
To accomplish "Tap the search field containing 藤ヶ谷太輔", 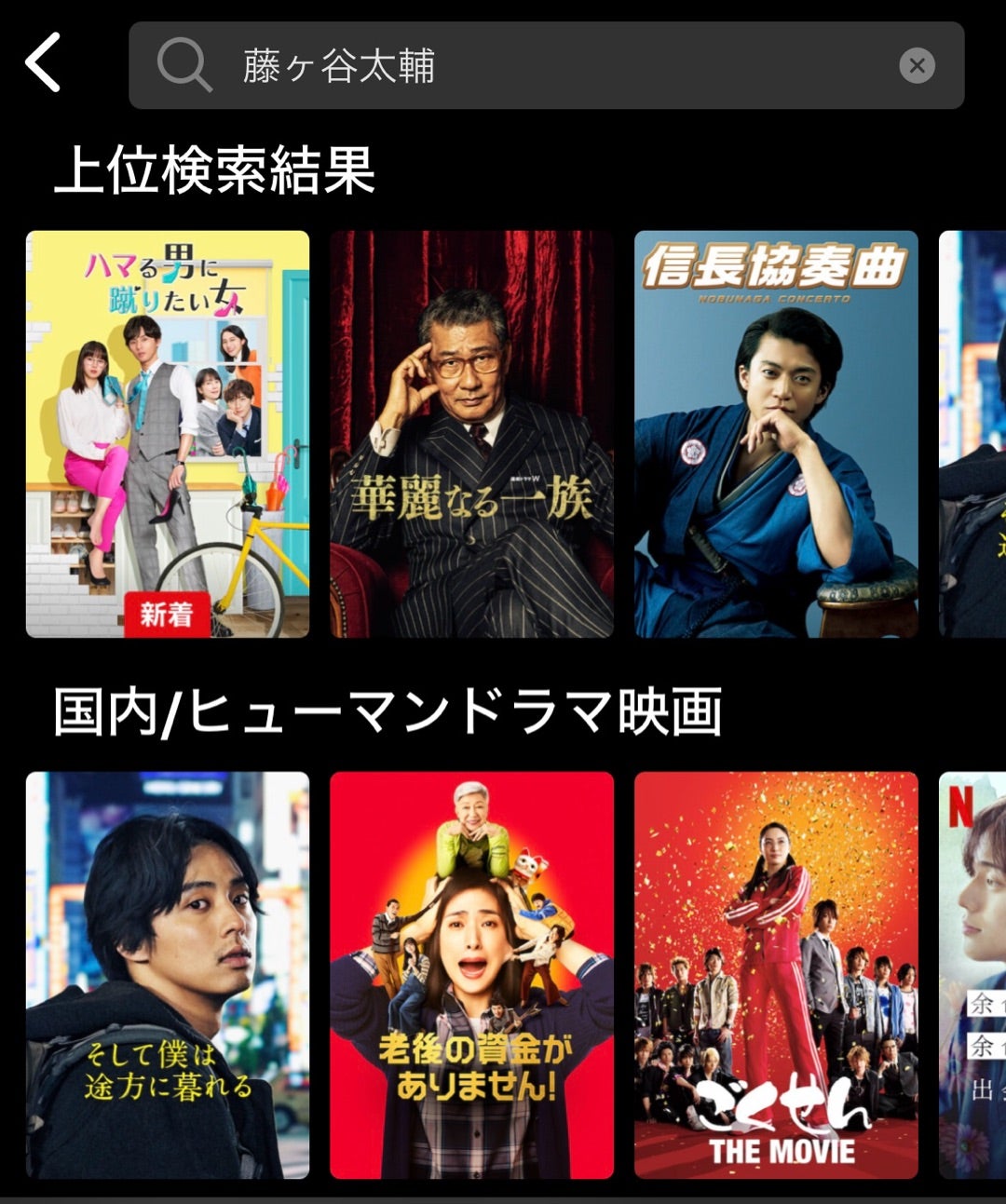I will (x=522, y=66).
